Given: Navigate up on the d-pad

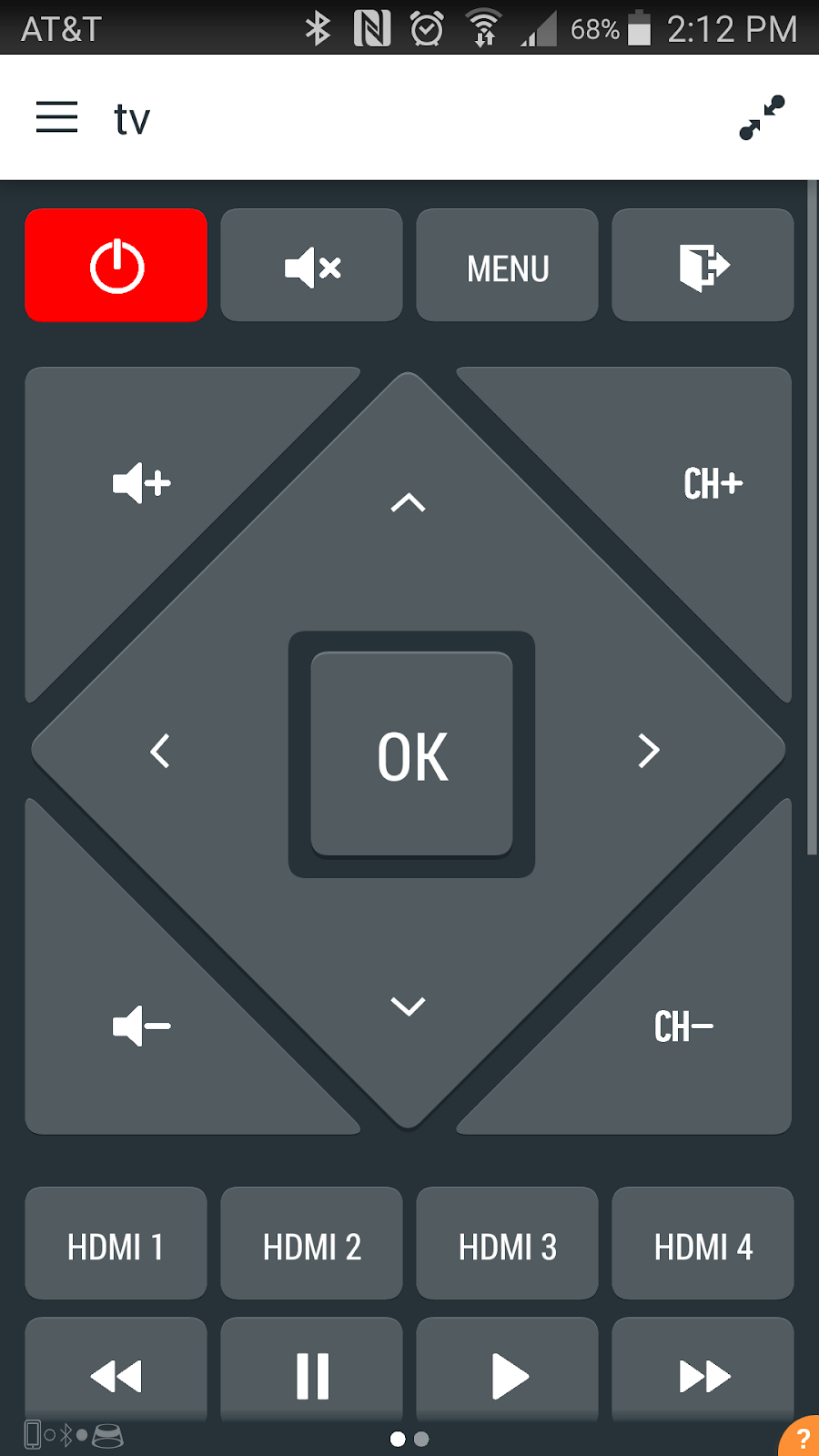Looking at the screenshot, I should pos(408,502).
